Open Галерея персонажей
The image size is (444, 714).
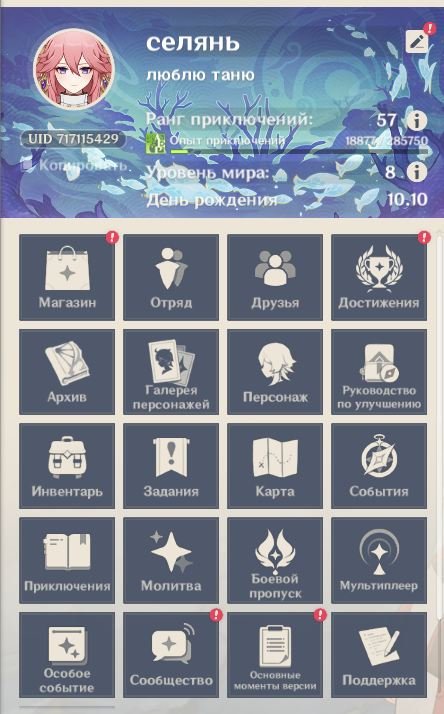pyautogui.click(x=171, y=372)
